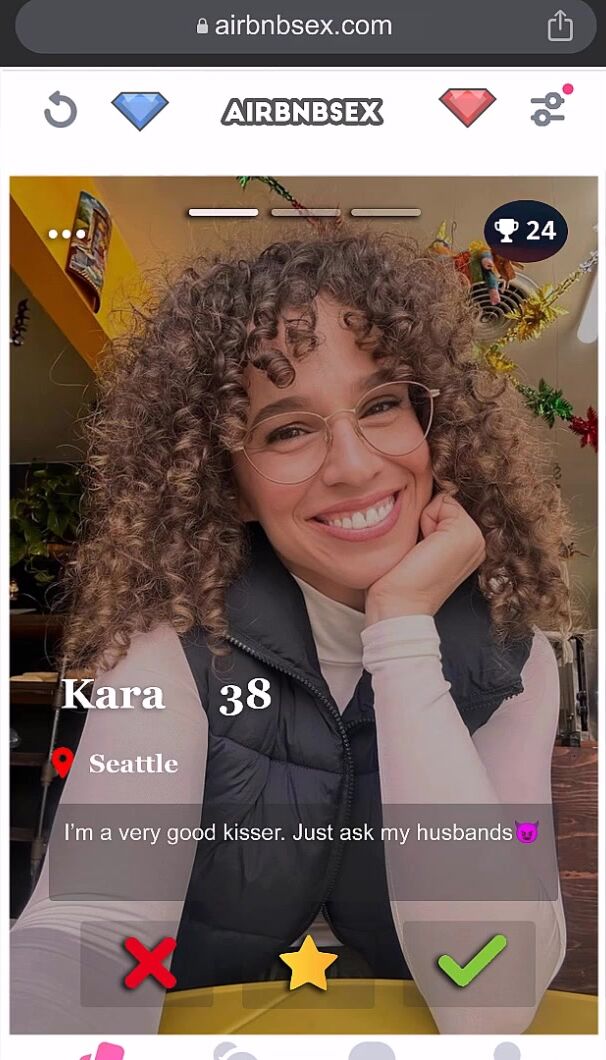Reject Kara with the red X
This screenshot has width=606, height=1060.
[149, 963]
